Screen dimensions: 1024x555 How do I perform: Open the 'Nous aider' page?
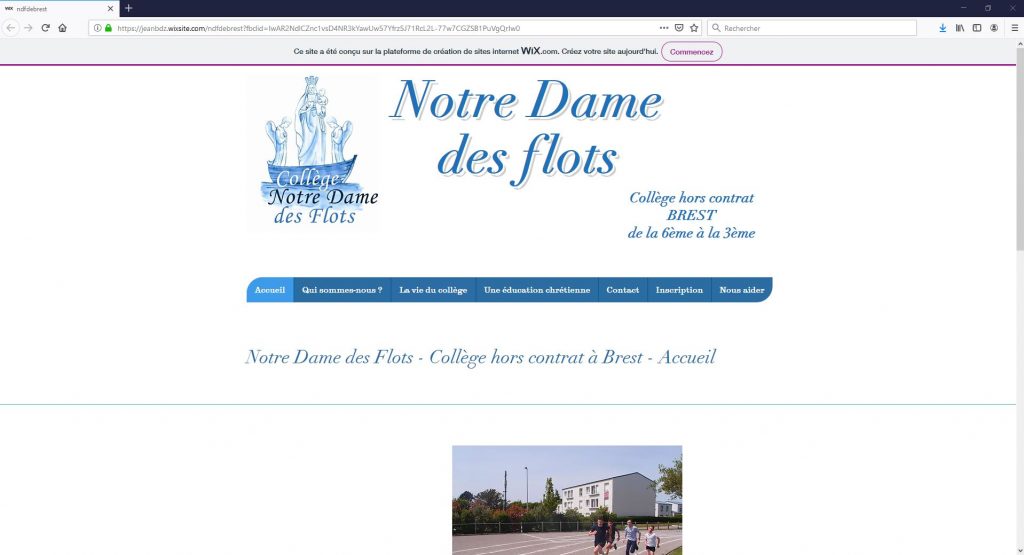pyautogui.click(x=741, y=290)
